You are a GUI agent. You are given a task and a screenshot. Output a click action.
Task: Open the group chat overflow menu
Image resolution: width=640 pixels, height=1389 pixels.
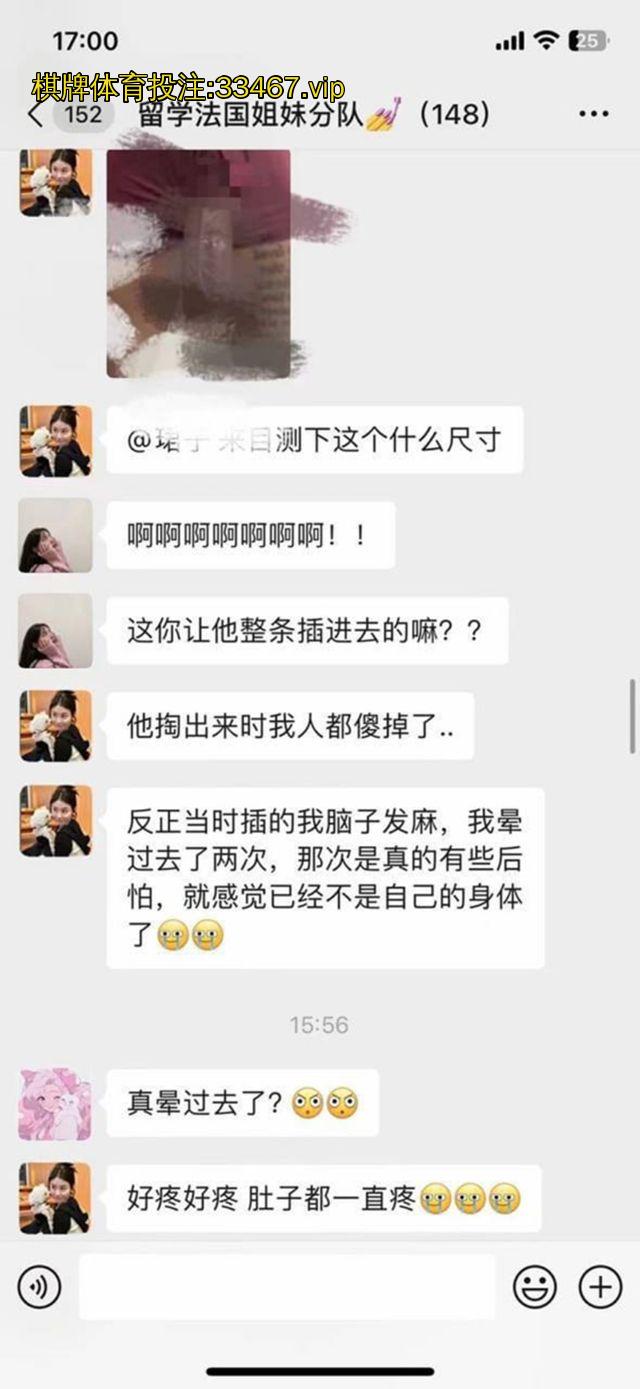point(594,115)
